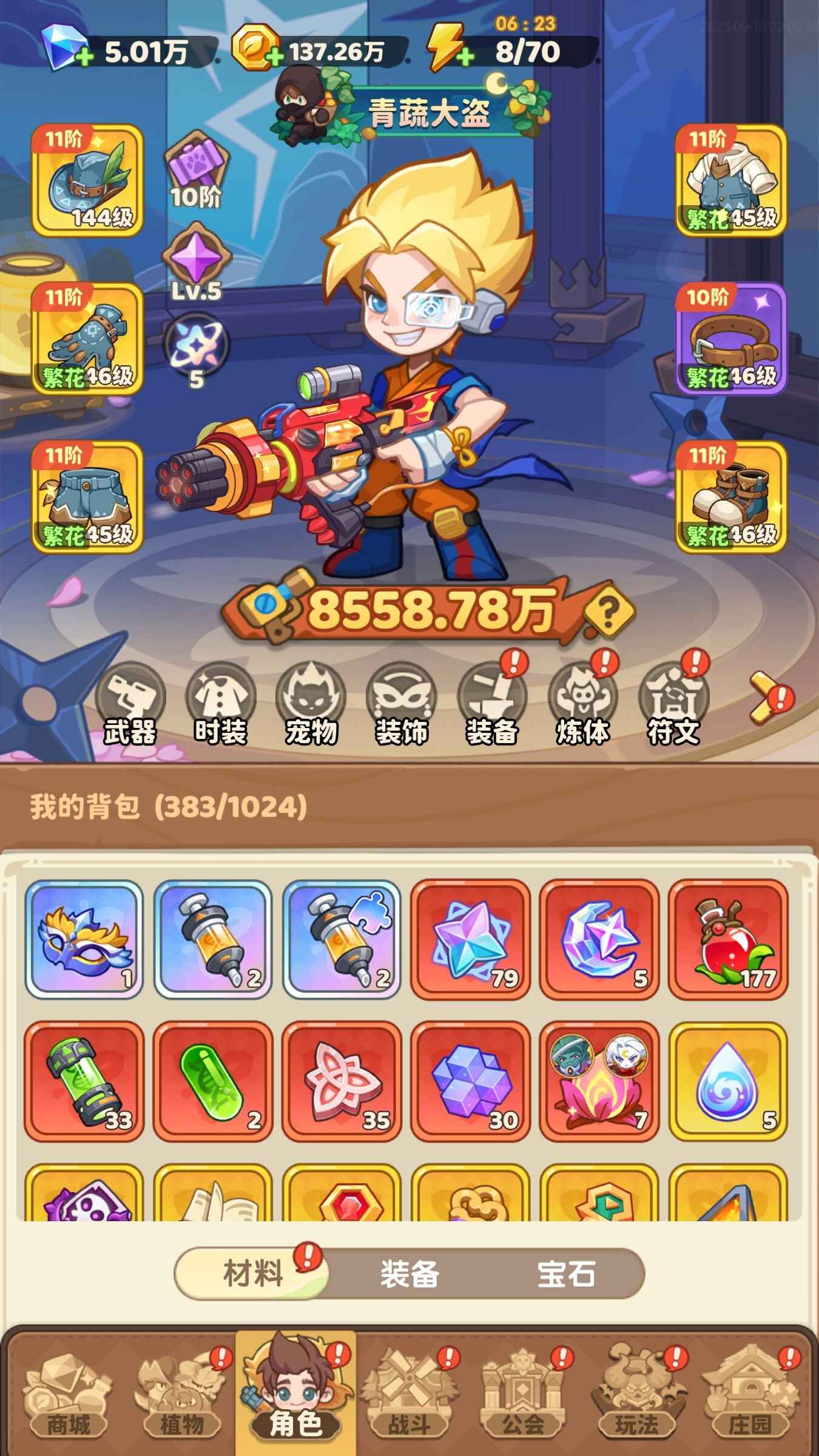This screenshot has width=819, height=1456.
Task: Open the combat power help question mark
Action: point(609,612)
